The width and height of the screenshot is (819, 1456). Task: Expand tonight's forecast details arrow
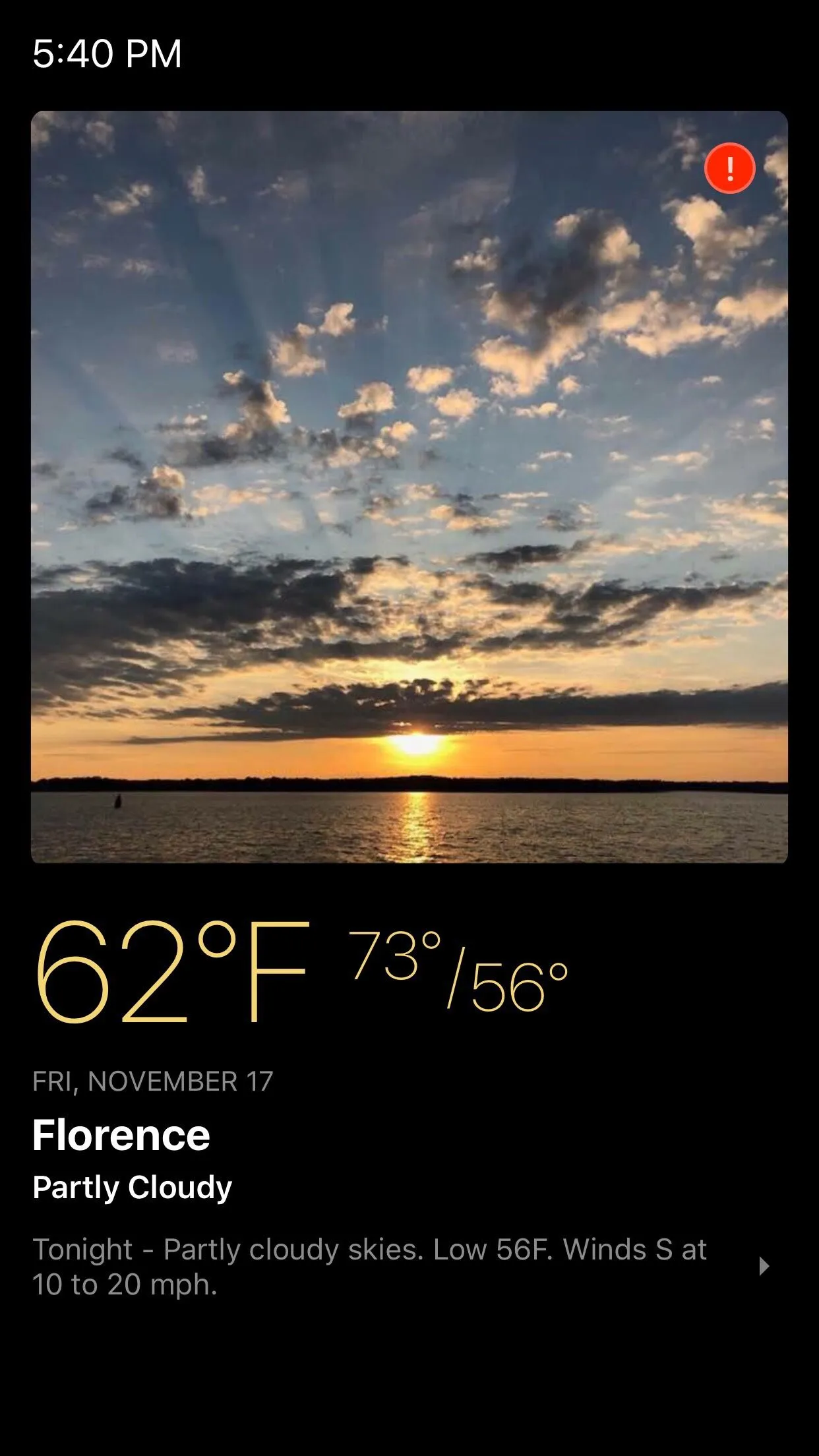[764, 1266]
